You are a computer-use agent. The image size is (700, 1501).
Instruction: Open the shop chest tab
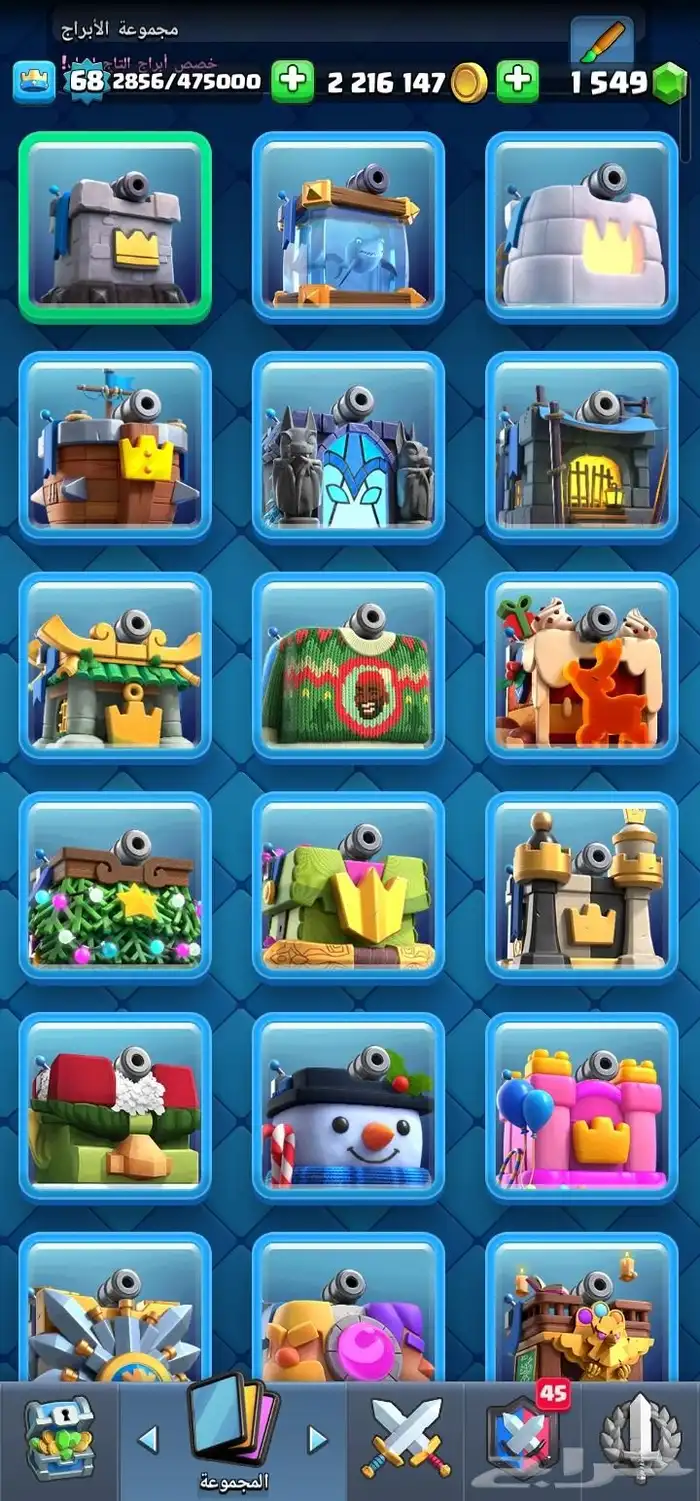(59, 1438)
